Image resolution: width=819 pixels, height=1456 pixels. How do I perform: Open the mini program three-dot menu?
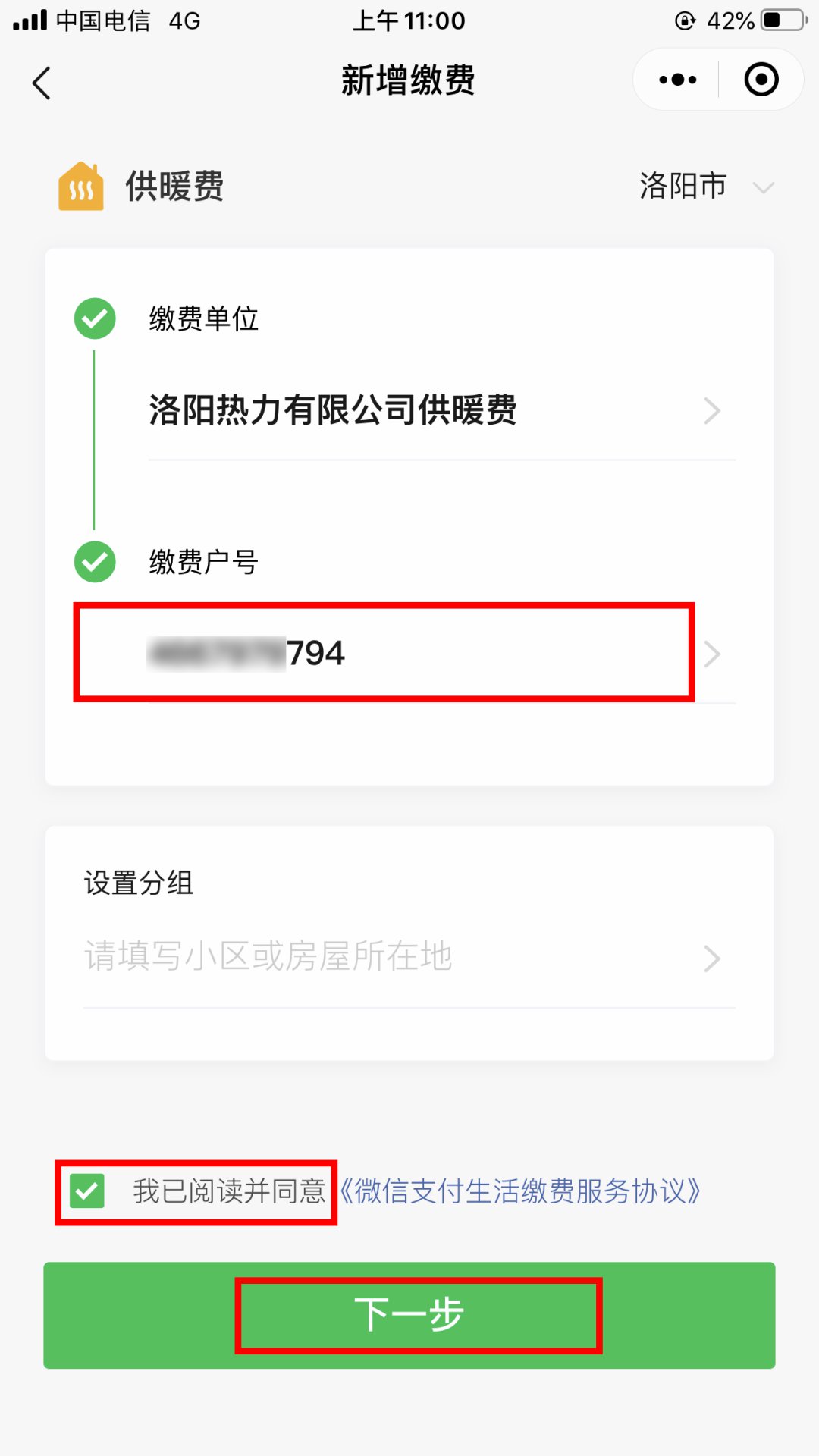pyautogui.click(x=677, y=80)
